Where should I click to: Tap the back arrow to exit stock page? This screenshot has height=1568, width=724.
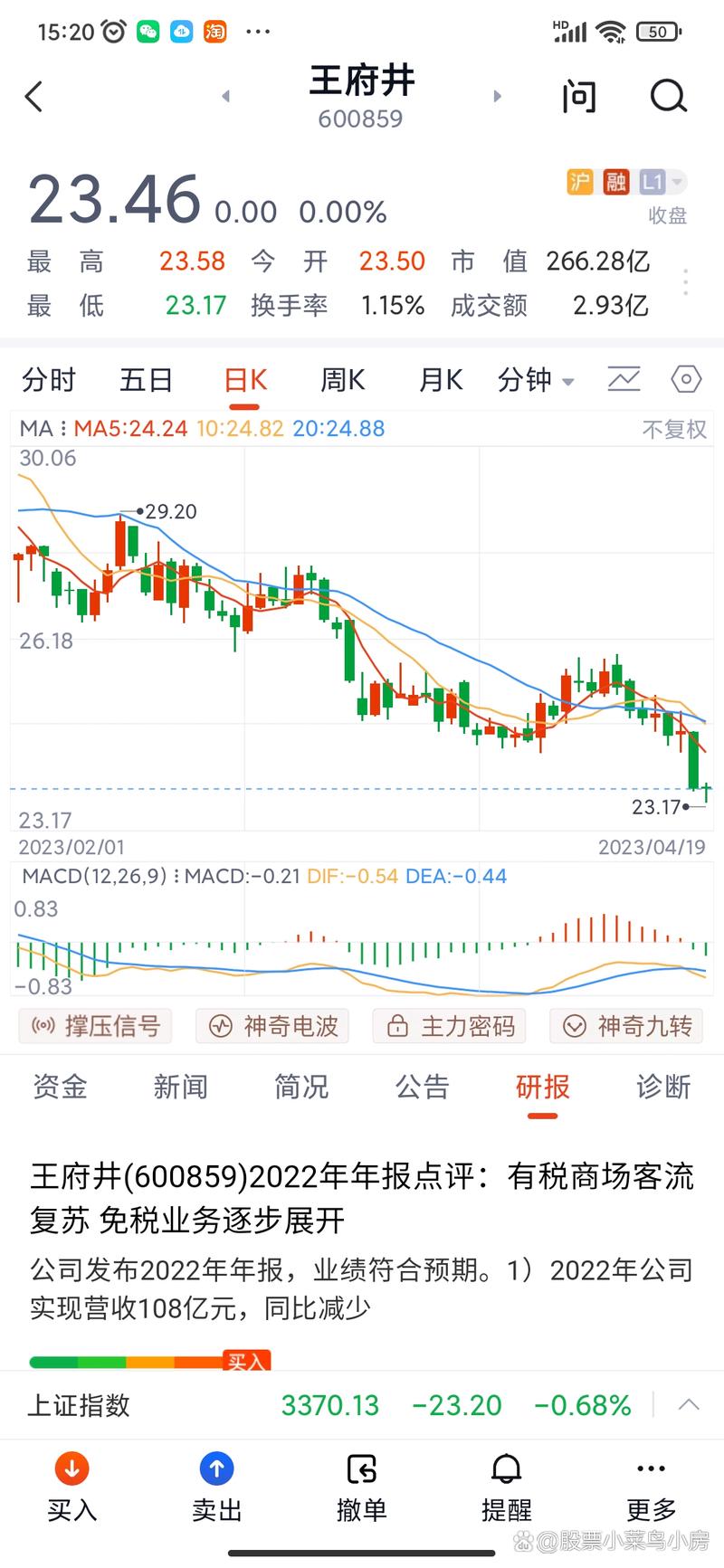click(34, 97)
